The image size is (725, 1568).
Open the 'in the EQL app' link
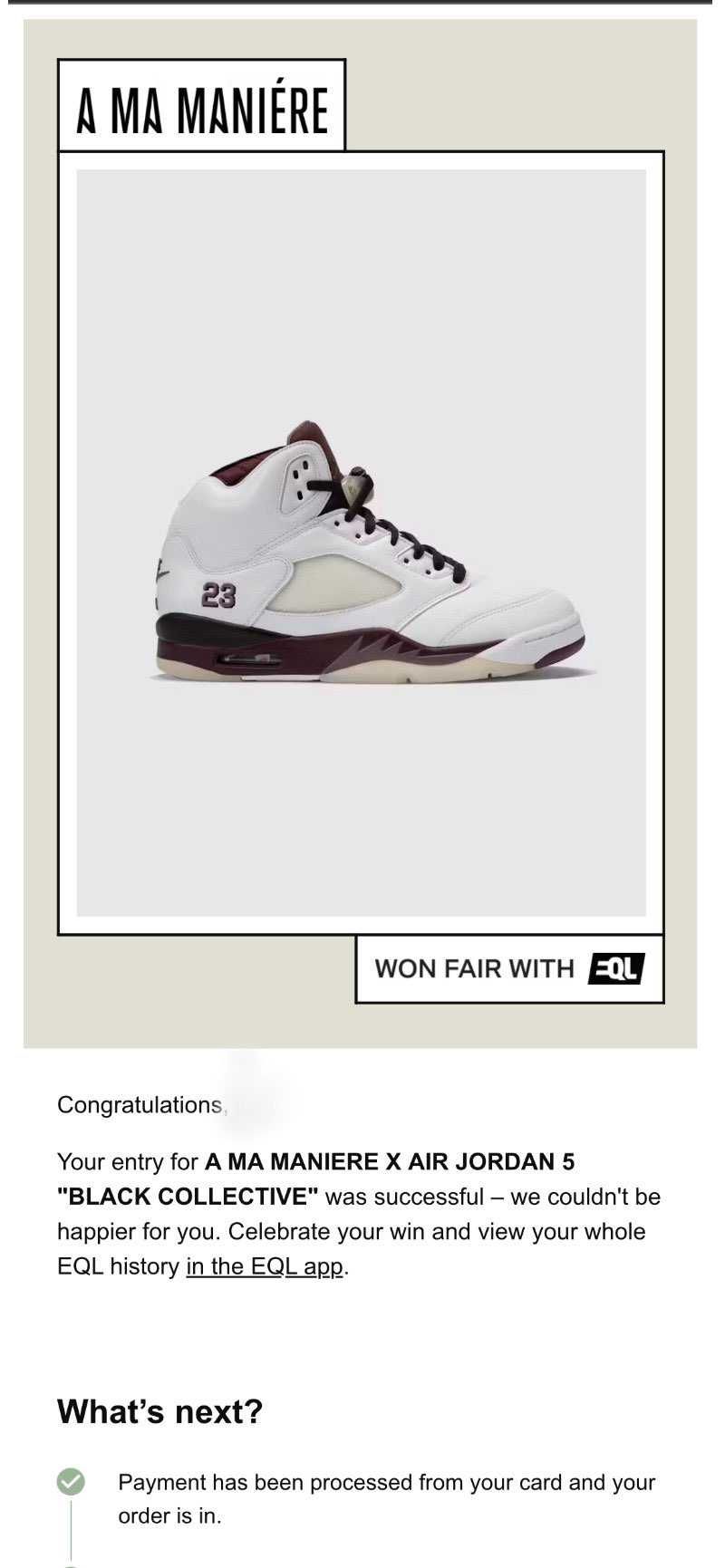[x=265, y=1266]
